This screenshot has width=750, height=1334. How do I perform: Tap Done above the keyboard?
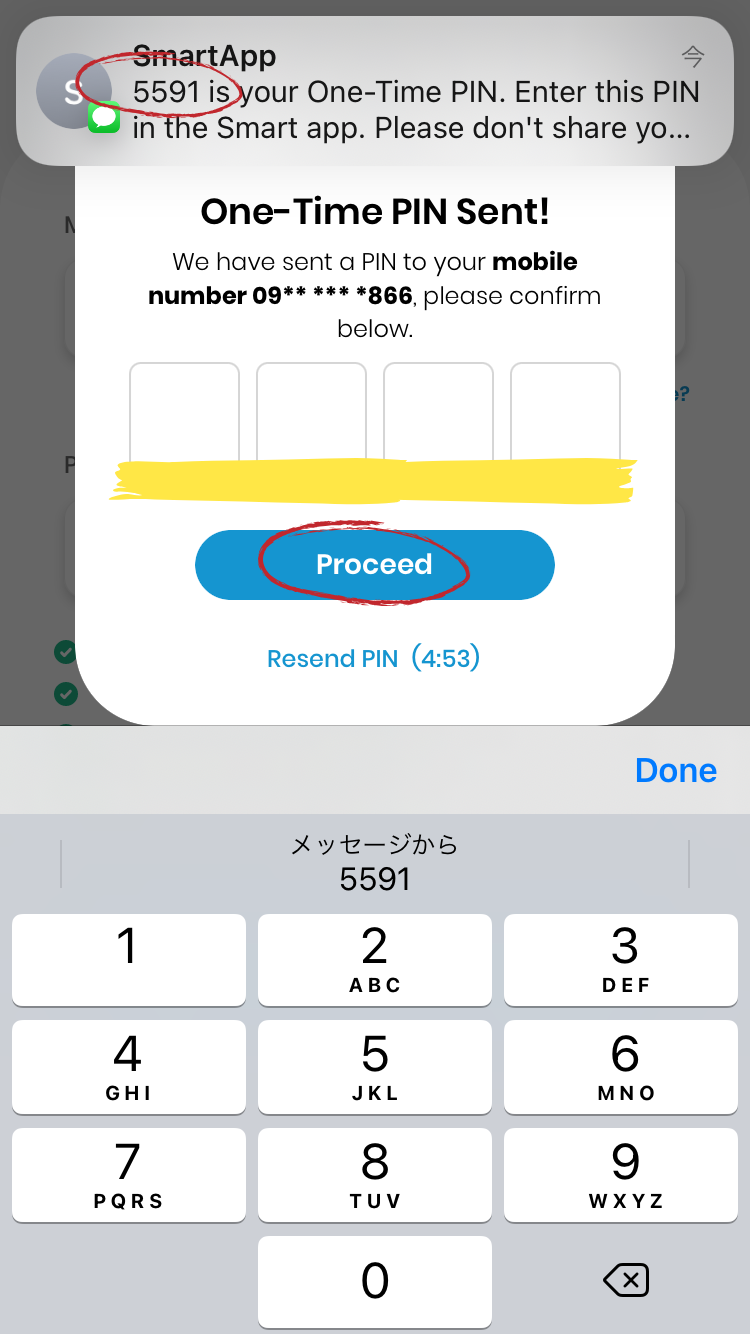[x=676, y=770]
